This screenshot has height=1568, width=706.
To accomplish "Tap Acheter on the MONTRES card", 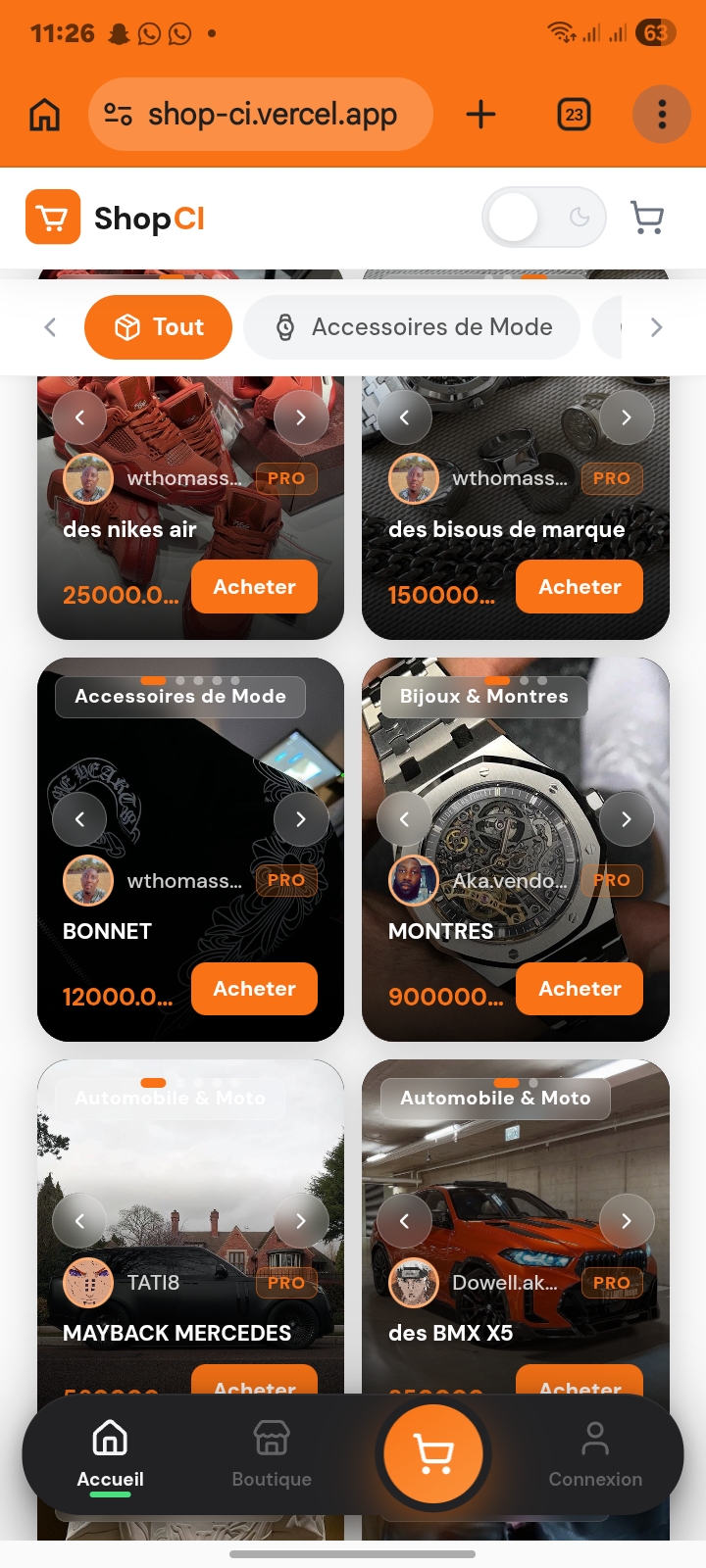I will coord(580,989).
